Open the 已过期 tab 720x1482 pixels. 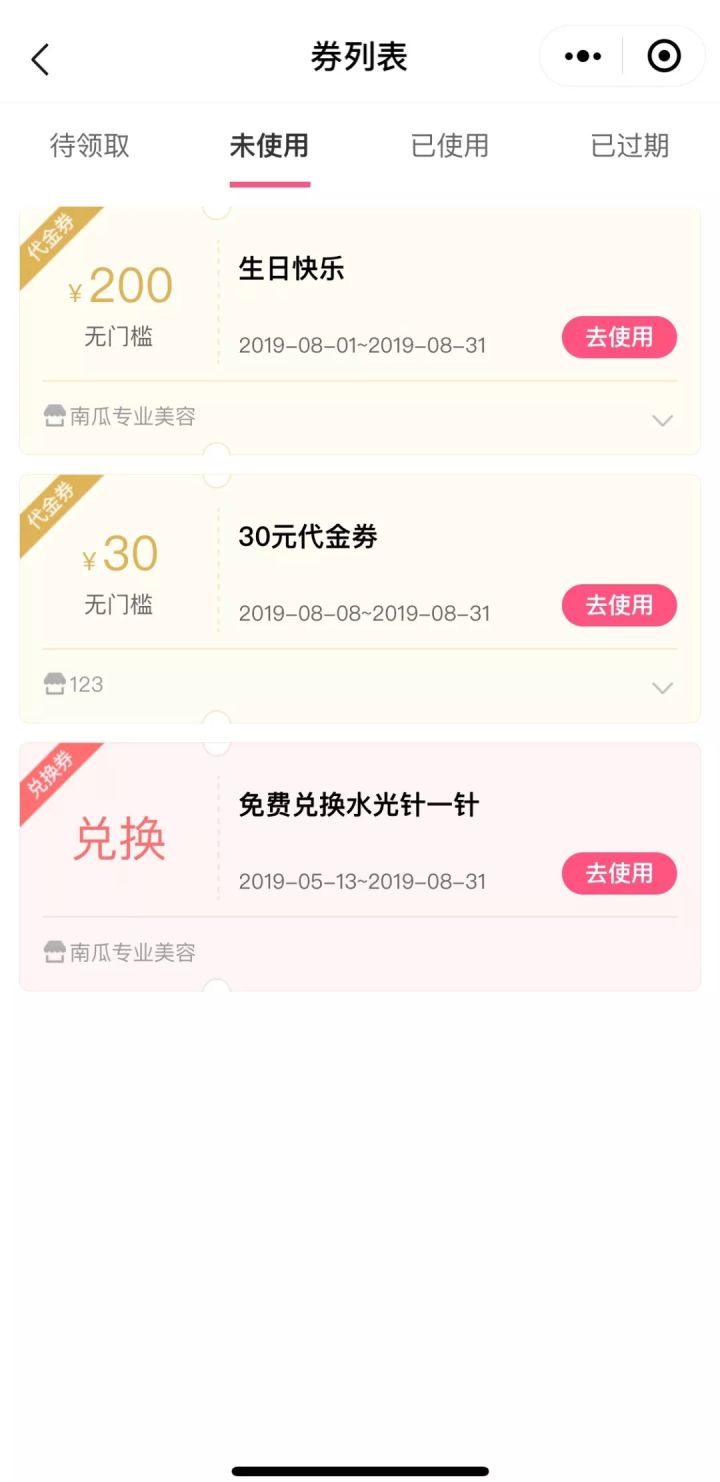[629, 146]
